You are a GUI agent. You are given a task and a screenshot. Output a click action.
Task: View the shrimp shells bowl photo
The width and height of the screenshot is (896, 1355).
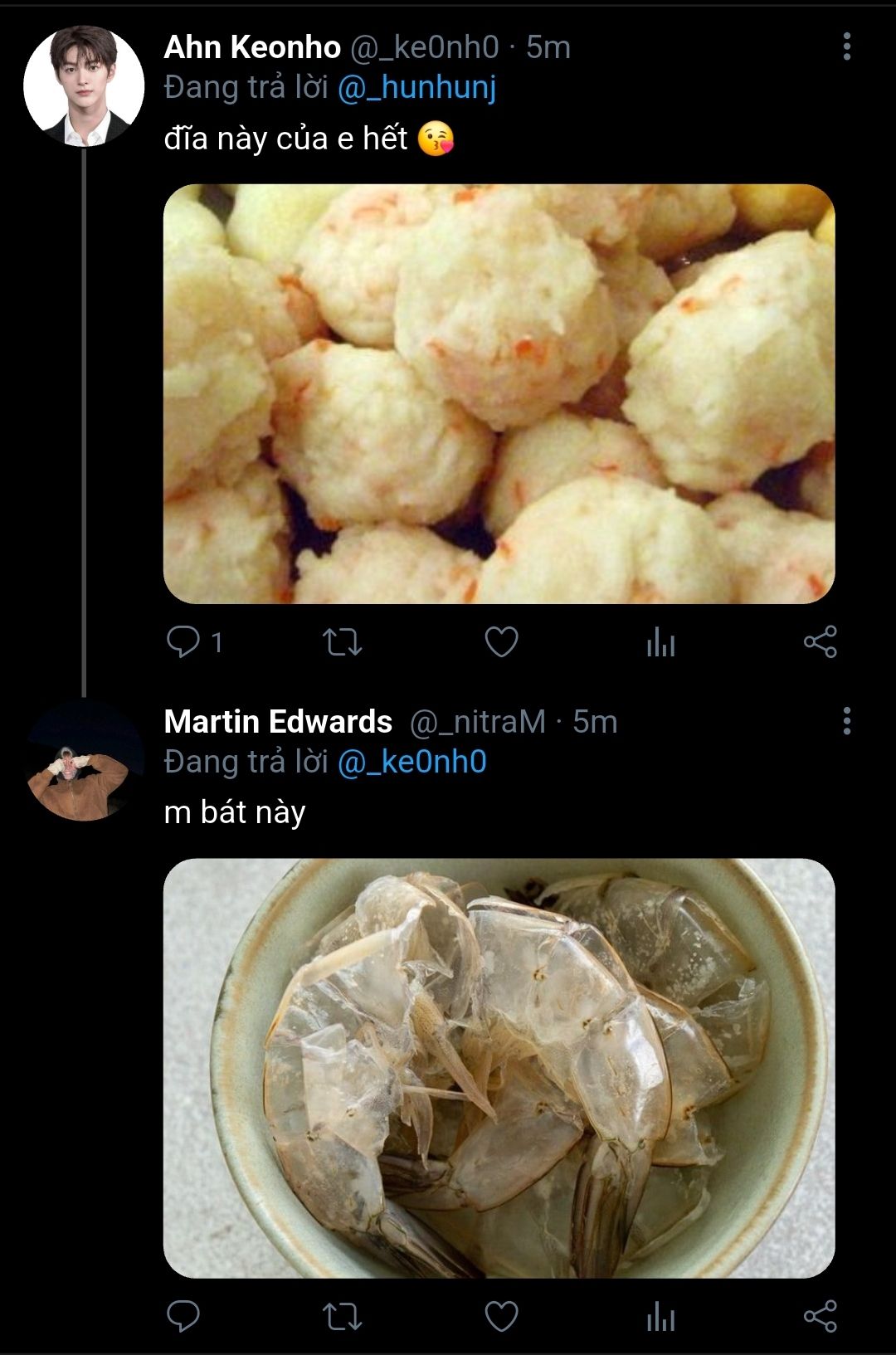click(499, 1068)
